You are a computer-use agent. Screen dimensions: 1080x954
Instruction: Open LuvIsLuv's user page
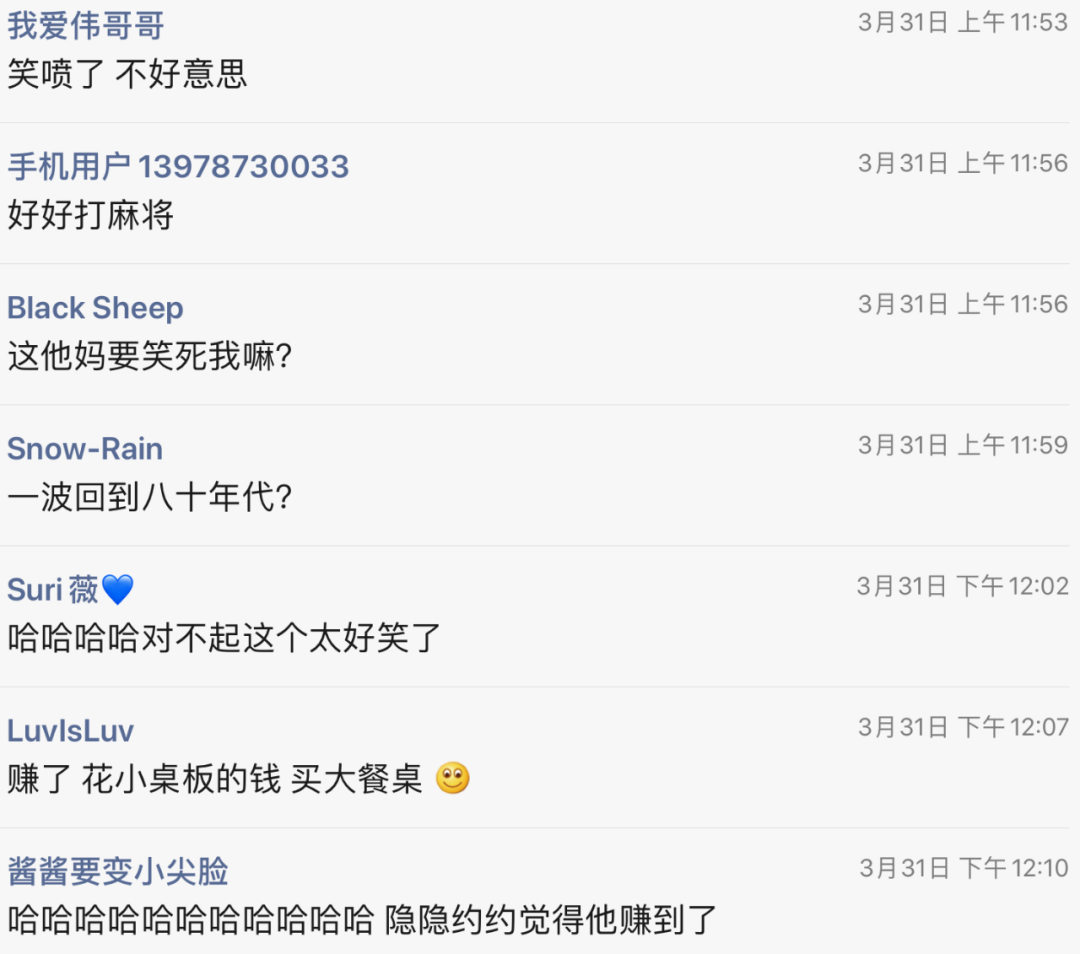pos(70,731)
